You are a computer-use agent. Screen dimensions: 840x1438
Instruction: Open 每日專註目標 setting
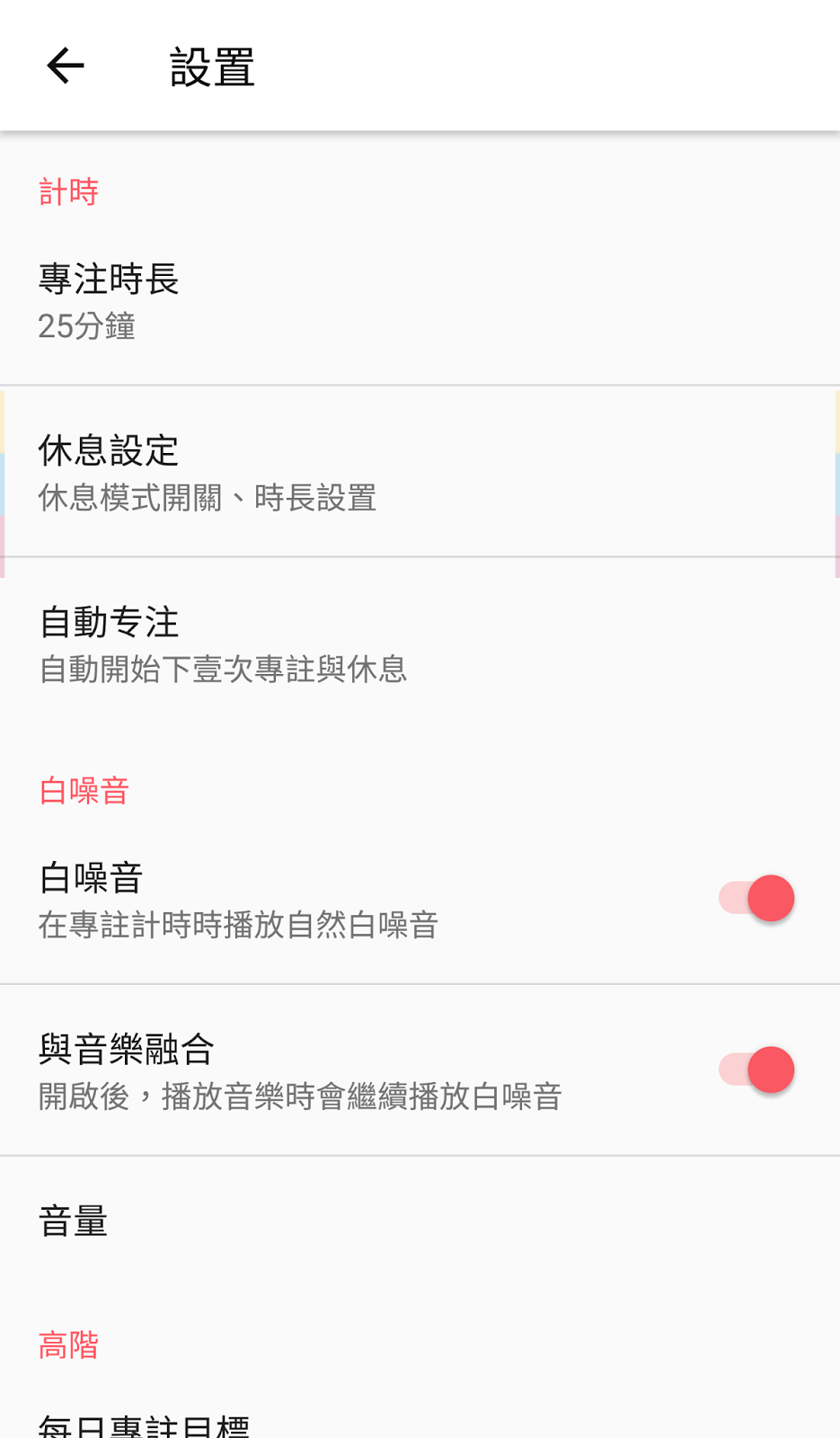point(419,1425)
